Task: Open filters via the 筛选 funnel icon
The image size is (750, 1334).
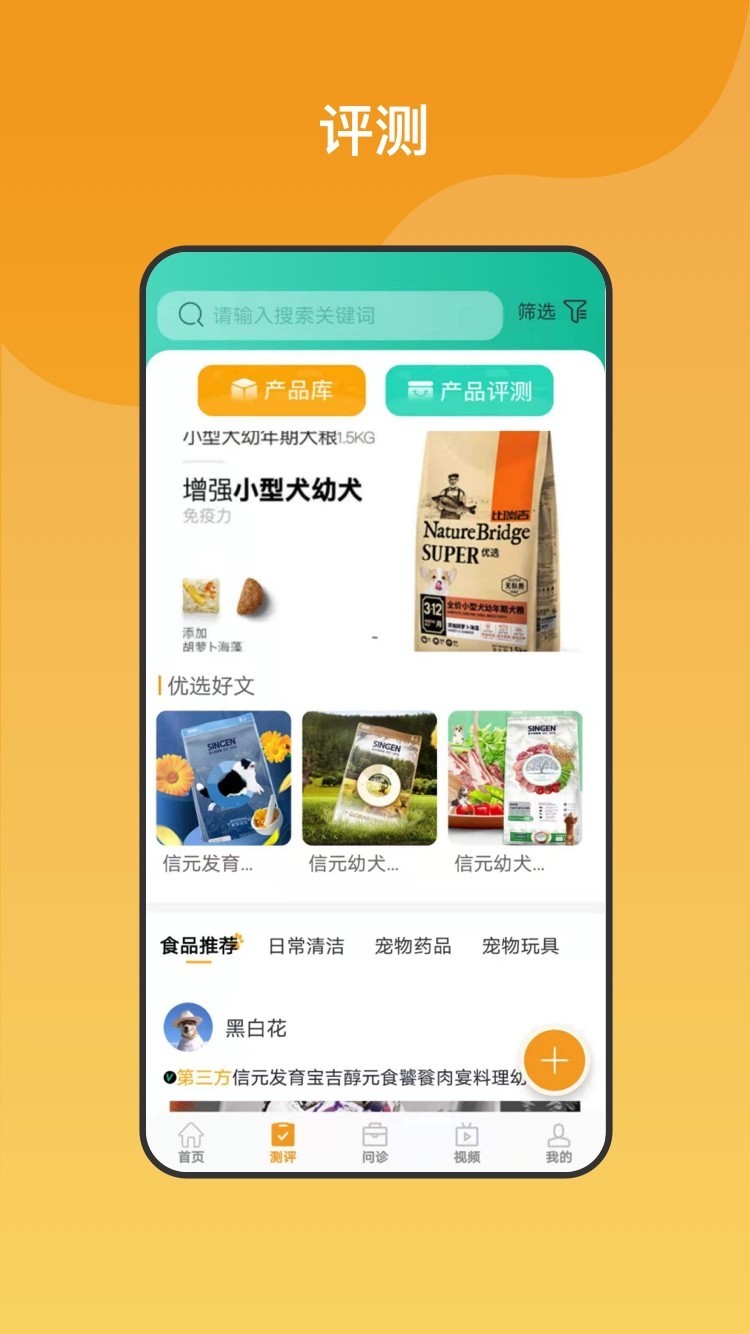Action: (x=575, y=313)
